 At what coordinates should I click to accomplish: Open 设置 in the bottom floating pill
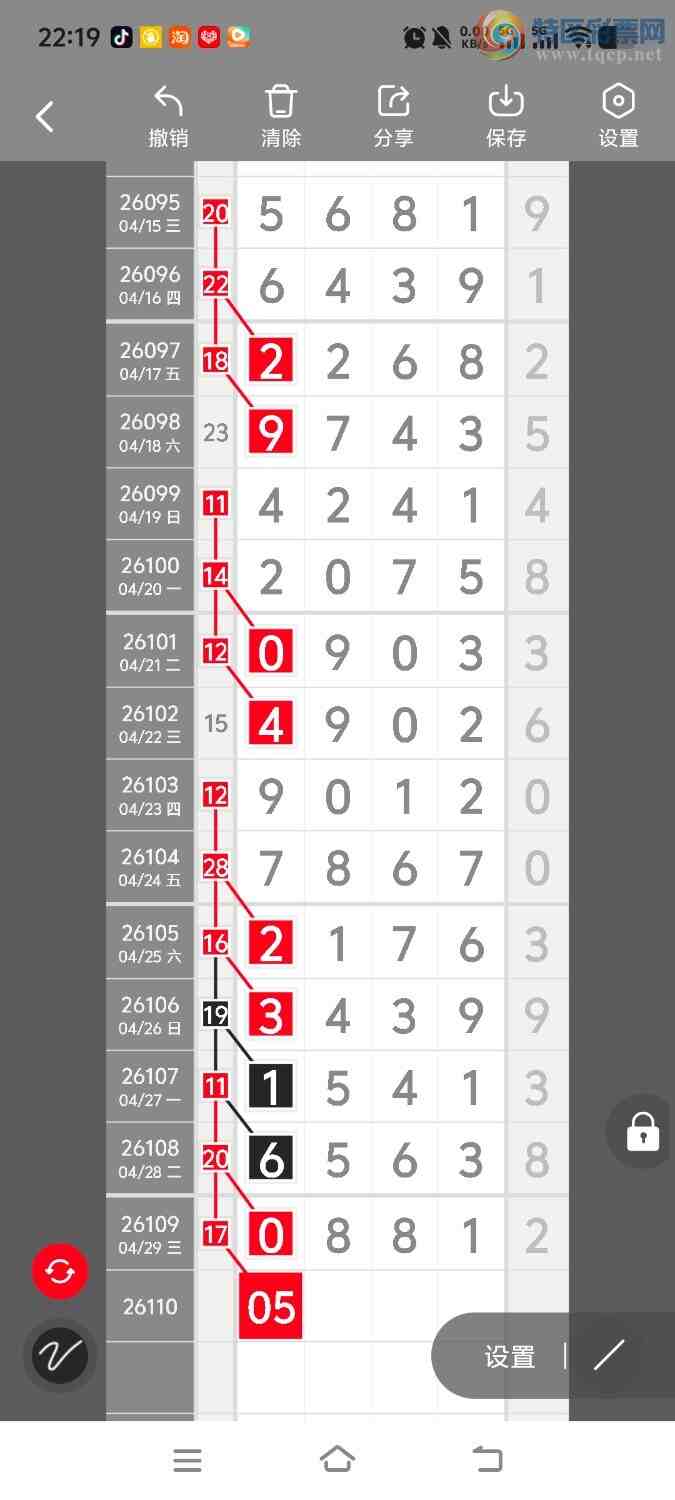click(x=510, y=1357)
